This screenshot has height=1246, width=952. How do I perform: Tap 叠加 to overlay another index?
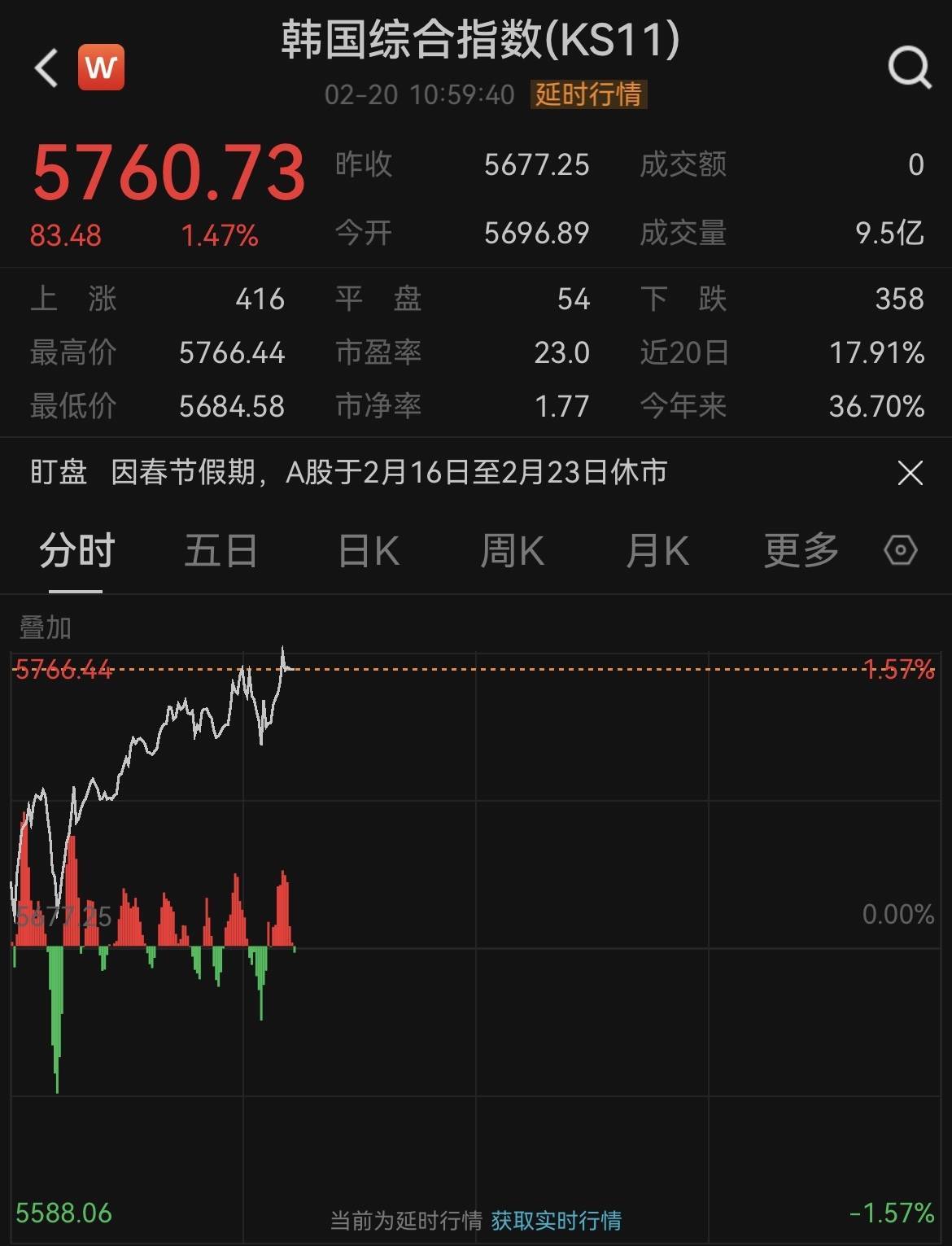coord(46,627)
